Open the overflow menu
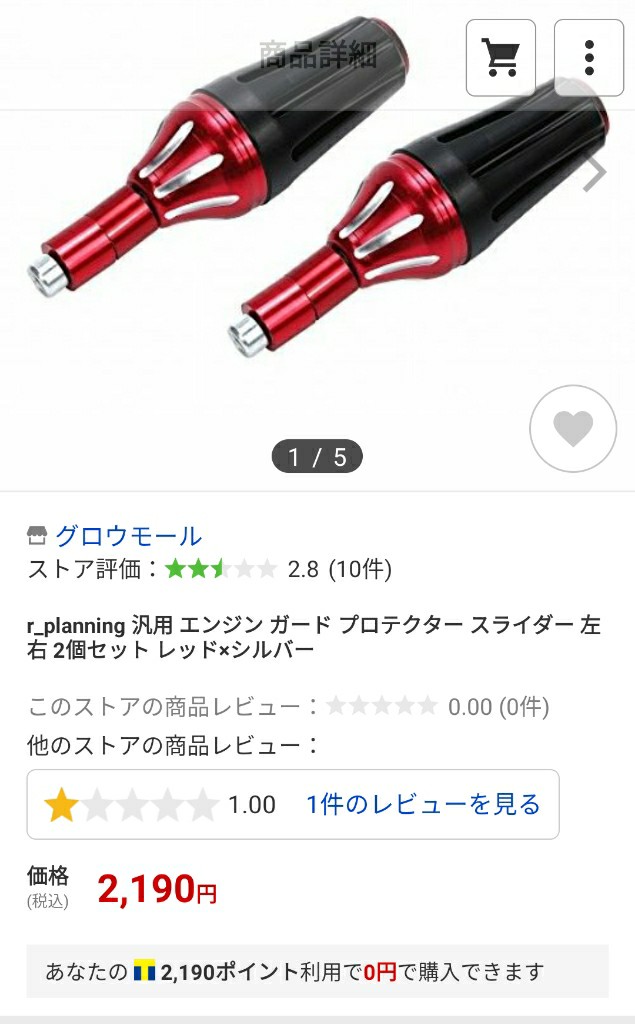This screenshot has height=1024, width=635. coord(589,58)
